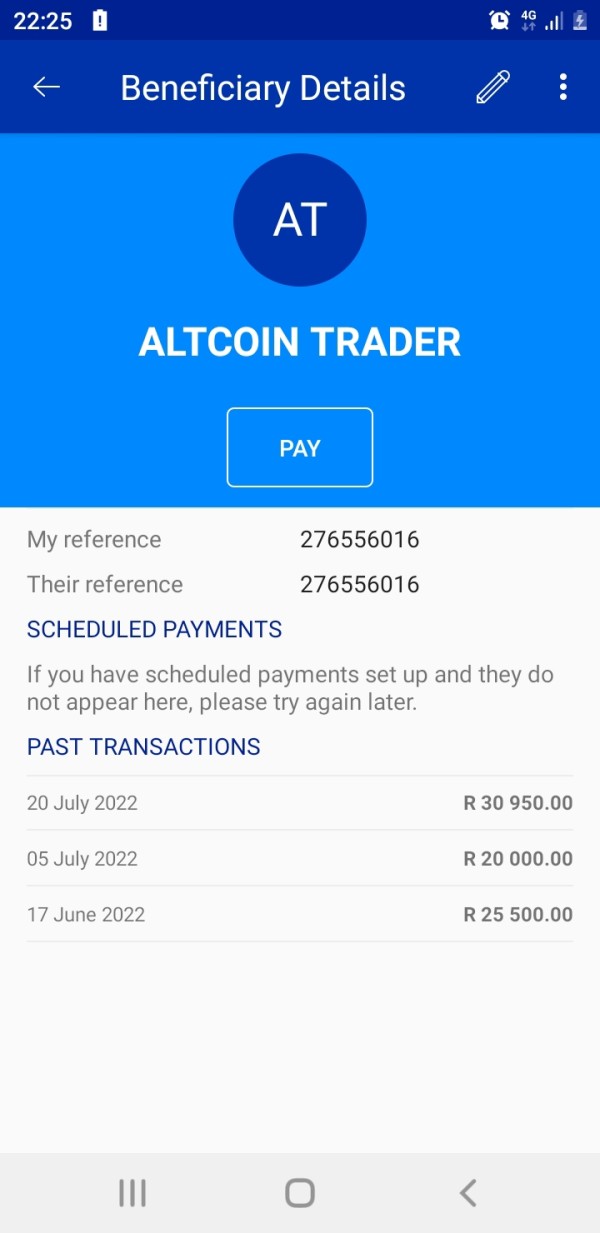Go to the system home screen
The height and width of the screenshot is (1233, 600).
[x=300, y=1192]
